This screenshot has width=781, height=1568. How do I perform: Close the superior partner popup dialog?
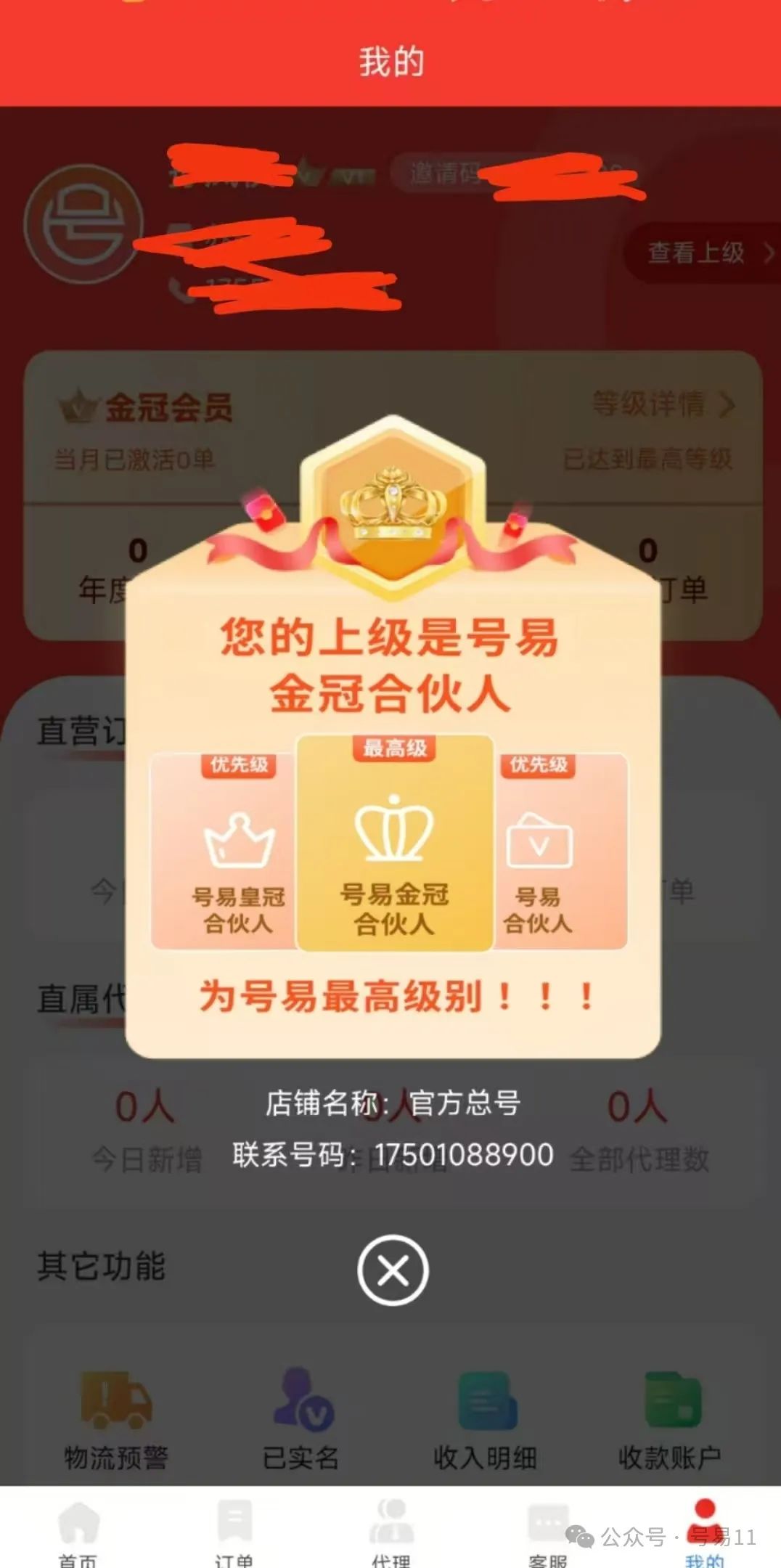point(393,1270)
